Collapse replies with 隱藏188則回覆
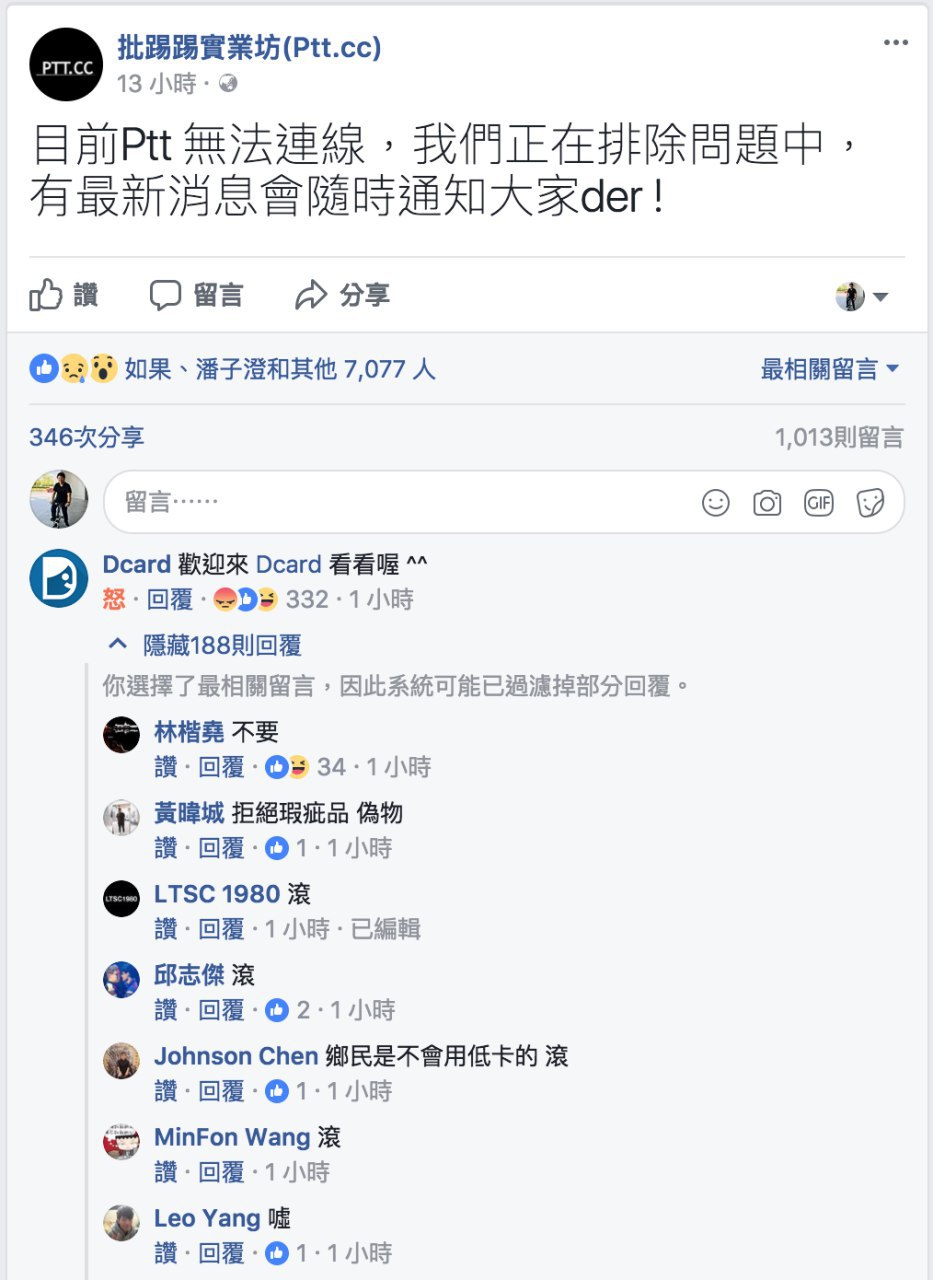The width and height of the screenshot is (933, 1280). (x=210, y=645)
